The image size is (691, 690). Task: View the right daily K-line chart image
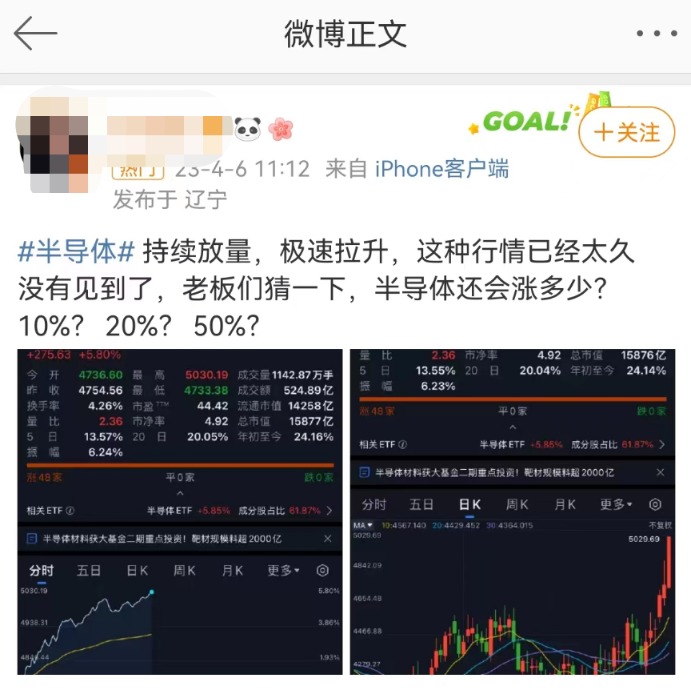point(513,512)
